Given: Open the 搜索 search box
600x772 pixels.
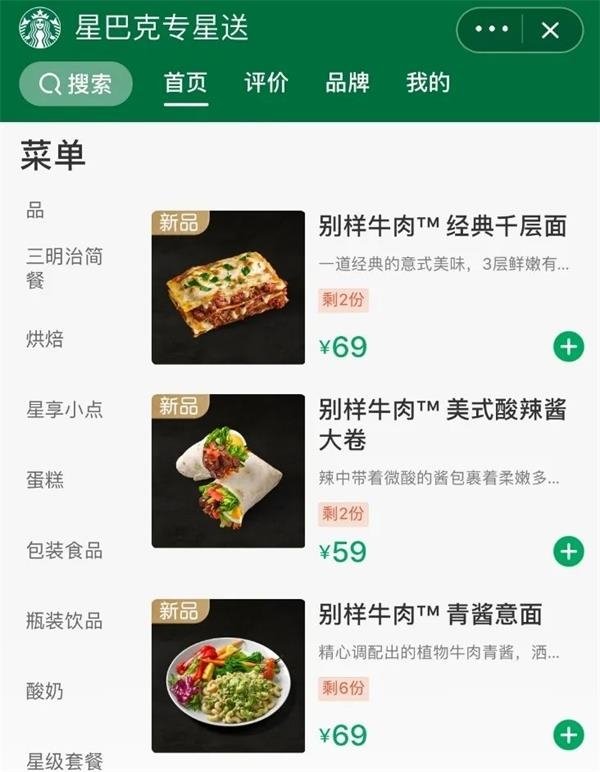Looking at the screenshot, I should point(76,84).
